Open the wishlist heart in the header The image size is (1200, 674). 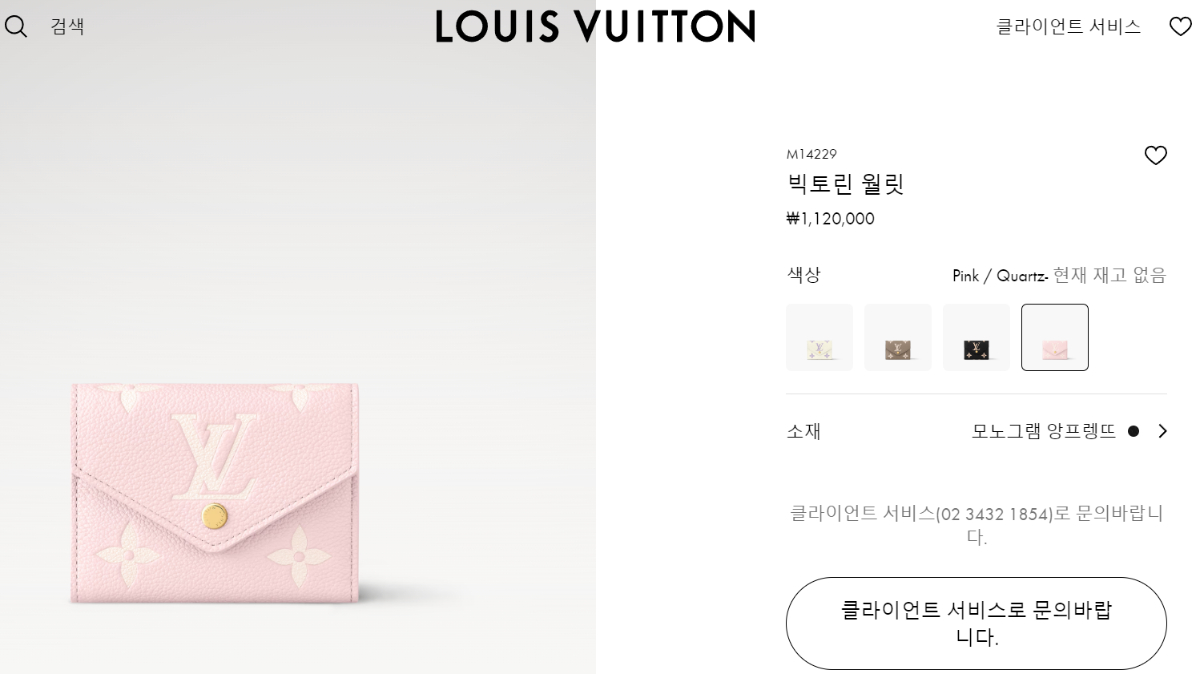tap(1180, 27)
